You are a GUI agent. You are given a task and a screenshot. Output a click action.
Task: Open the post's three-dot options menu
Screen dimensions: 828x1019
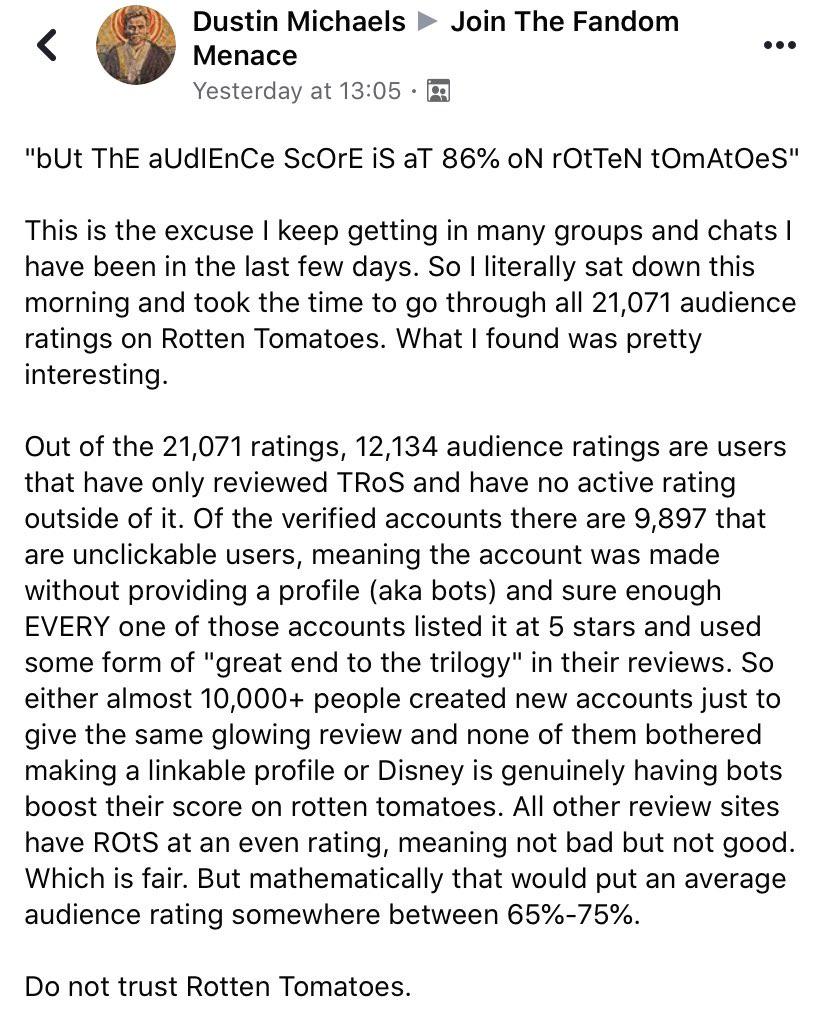779,45
